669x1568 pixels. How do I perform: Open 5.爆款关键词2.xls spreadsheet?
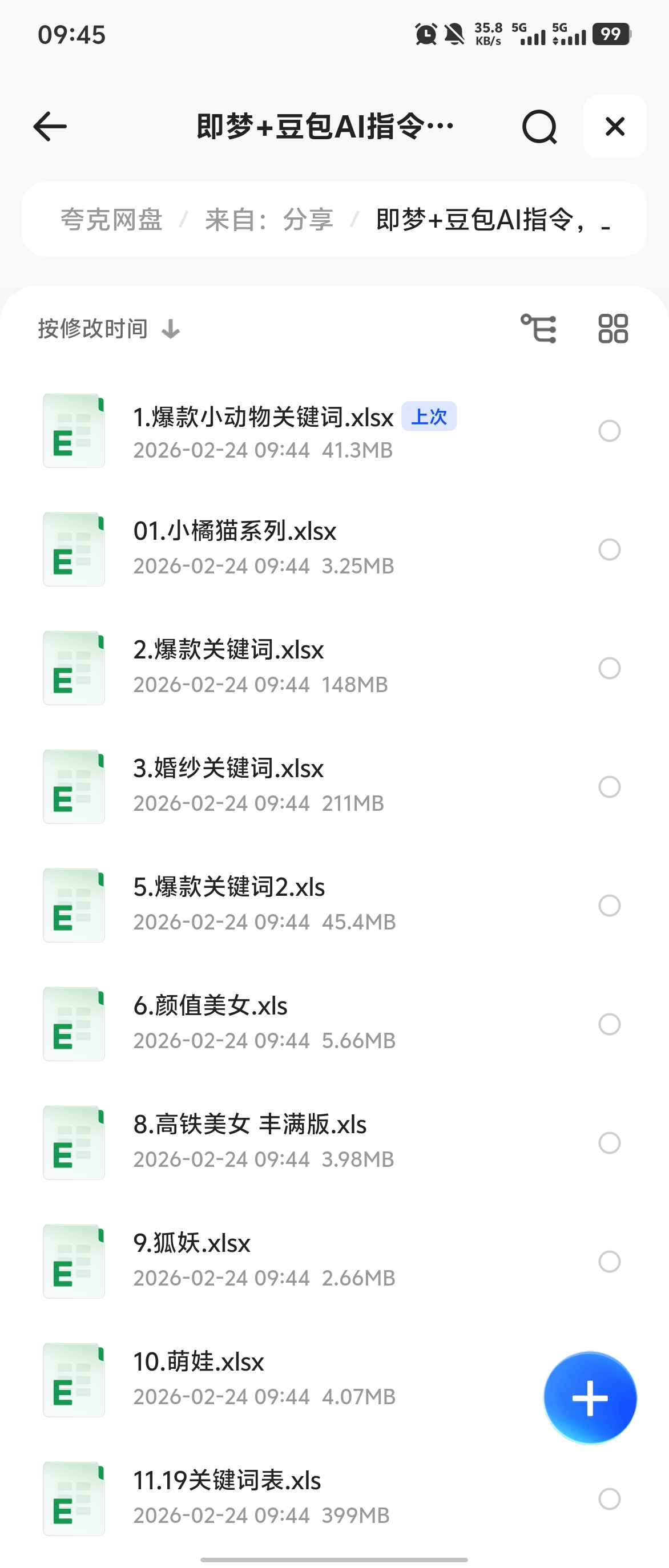coord(229,905)
